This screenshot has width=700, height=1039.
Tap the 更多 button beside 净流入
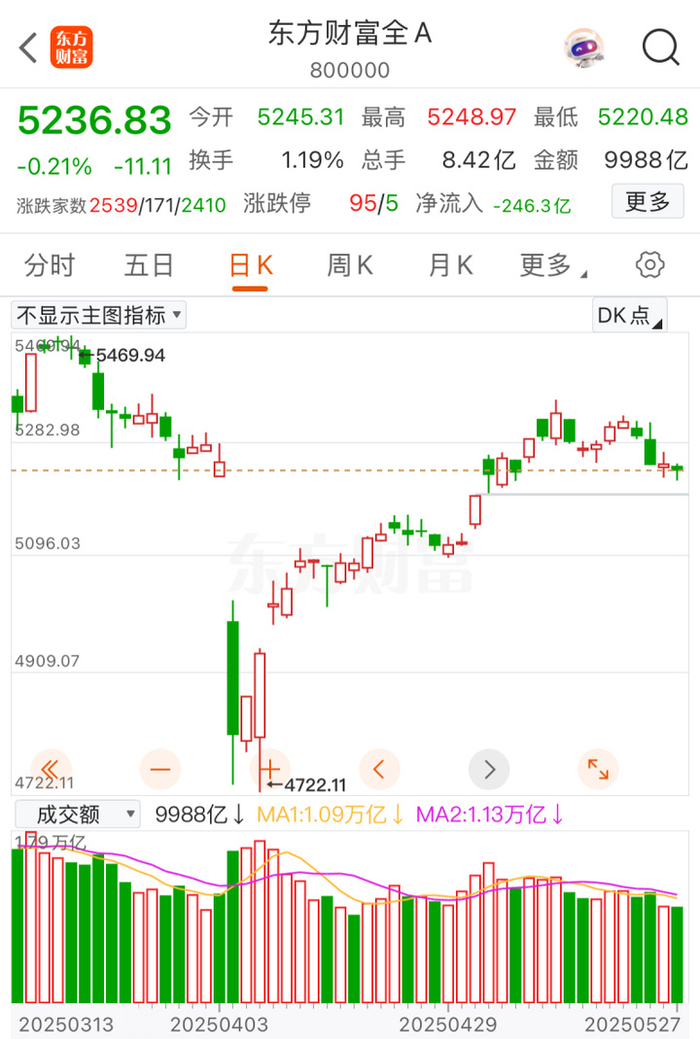pos(647,203)
